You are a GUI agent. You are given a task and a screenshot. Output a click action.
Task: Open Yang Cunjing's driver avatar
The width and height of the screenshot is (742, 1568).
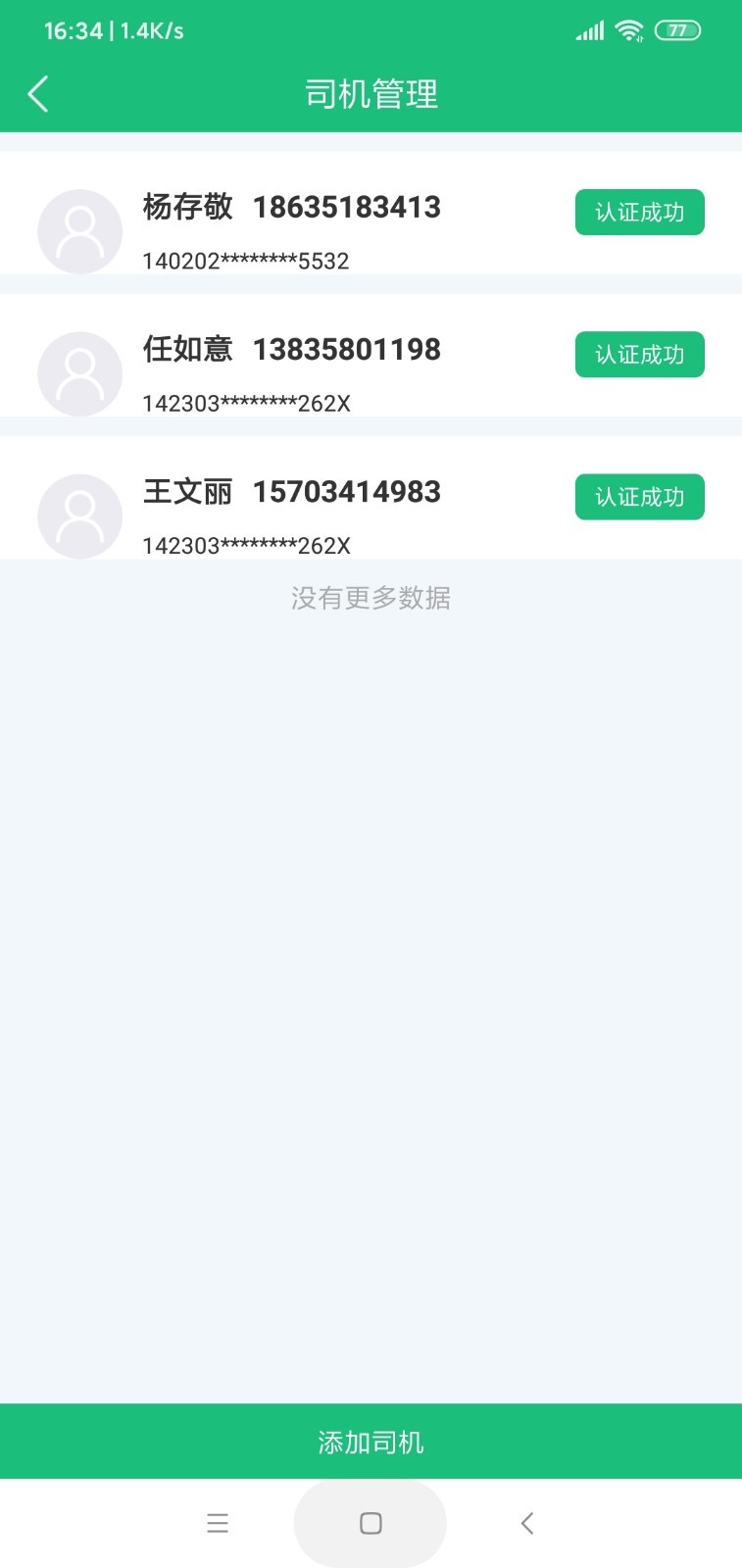coord(79,230)
